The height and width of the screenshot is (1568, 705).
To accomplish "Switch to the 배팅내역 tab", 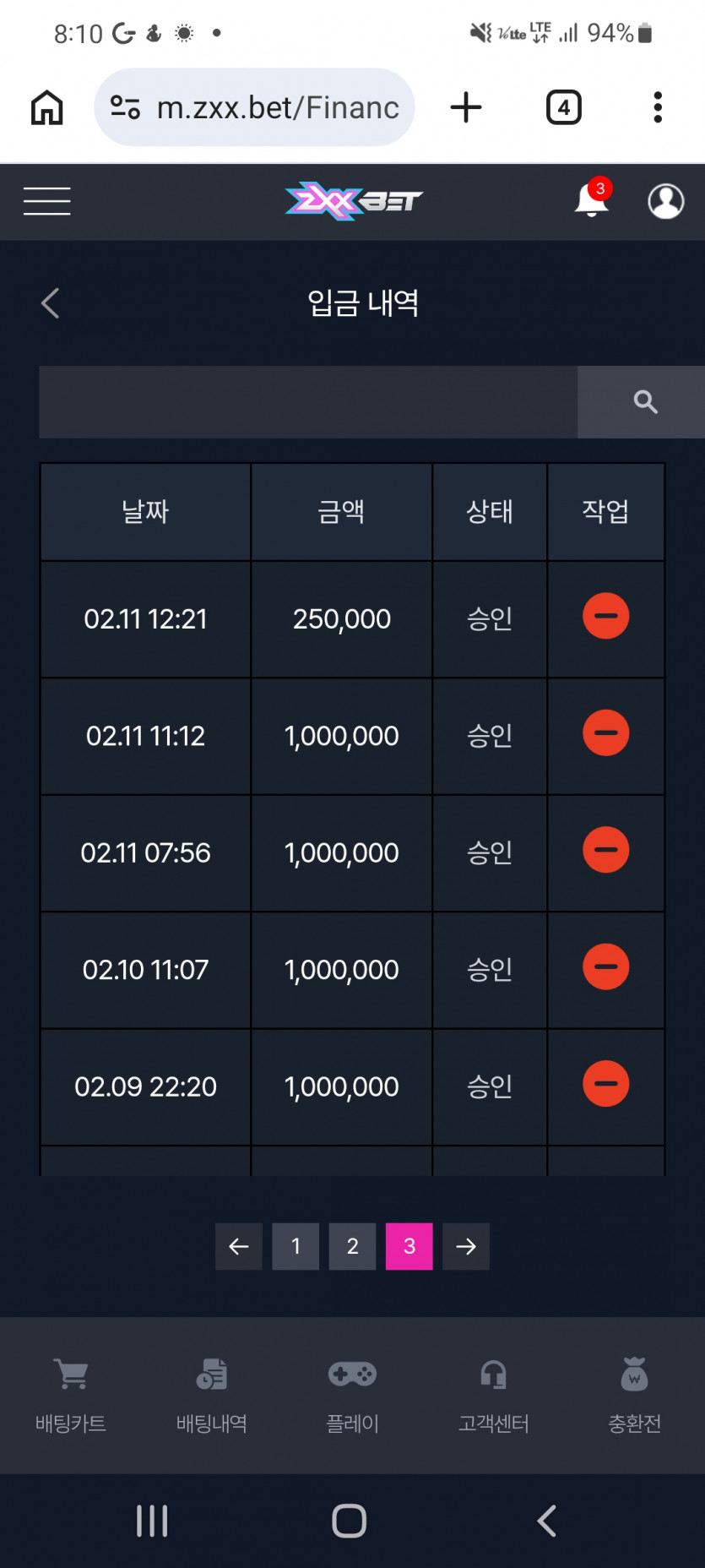I will coord(212,1395).
